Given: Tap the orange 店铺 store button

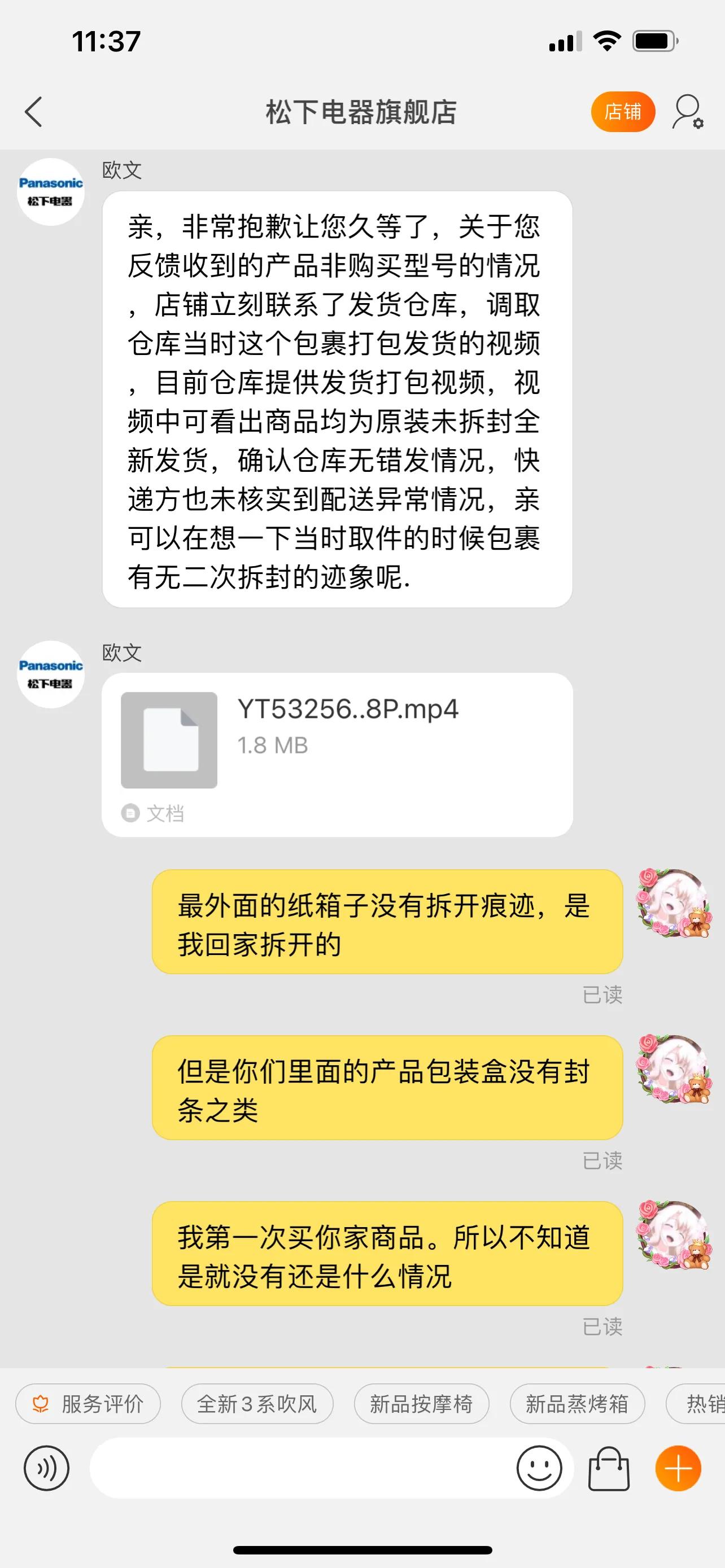Looking at the screenshot, I should pyautogui.click(x=624, y=111).
